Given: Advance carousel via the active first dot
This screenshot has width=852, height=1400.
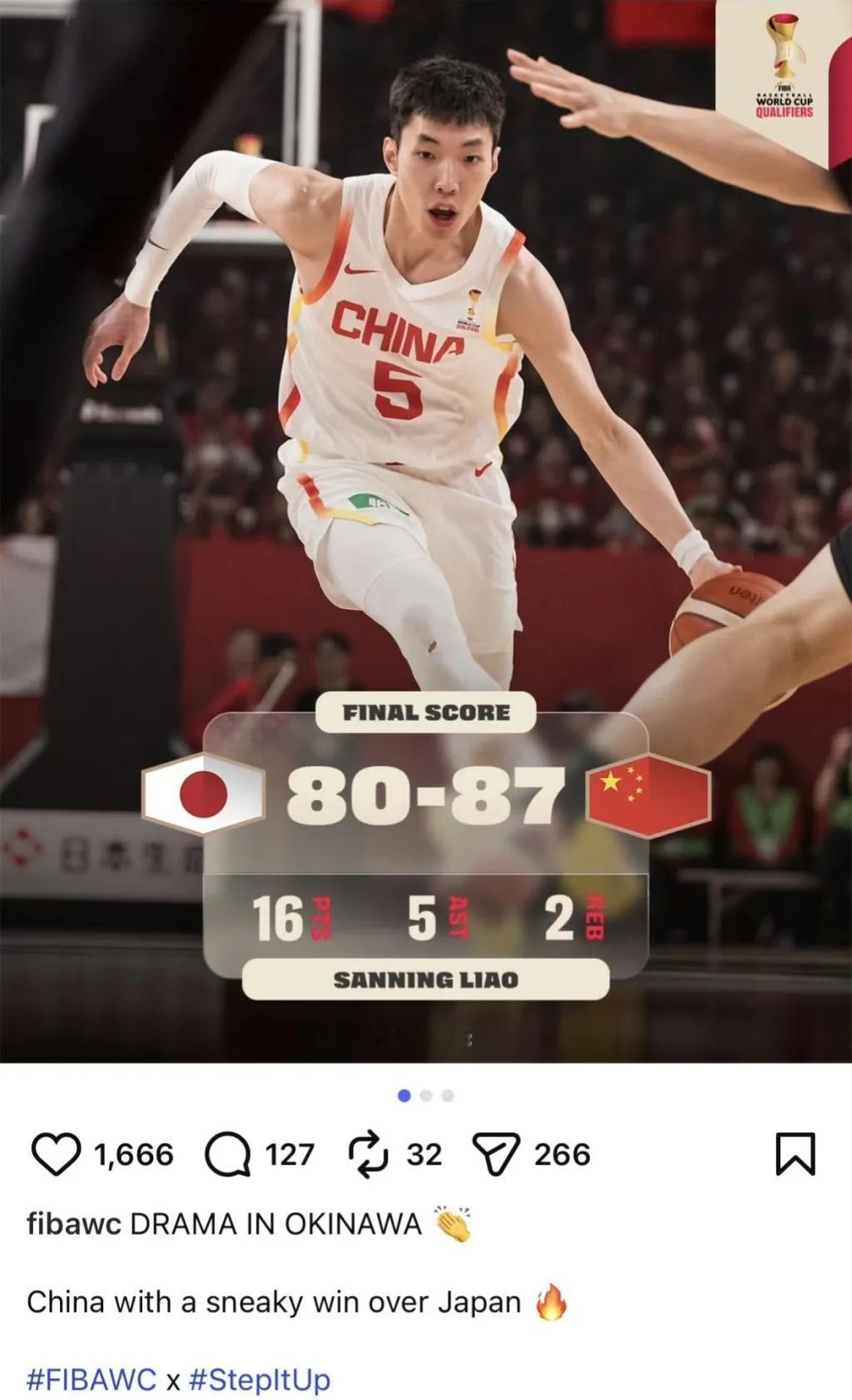Looking at the screenshot, I should point(406,1097).
